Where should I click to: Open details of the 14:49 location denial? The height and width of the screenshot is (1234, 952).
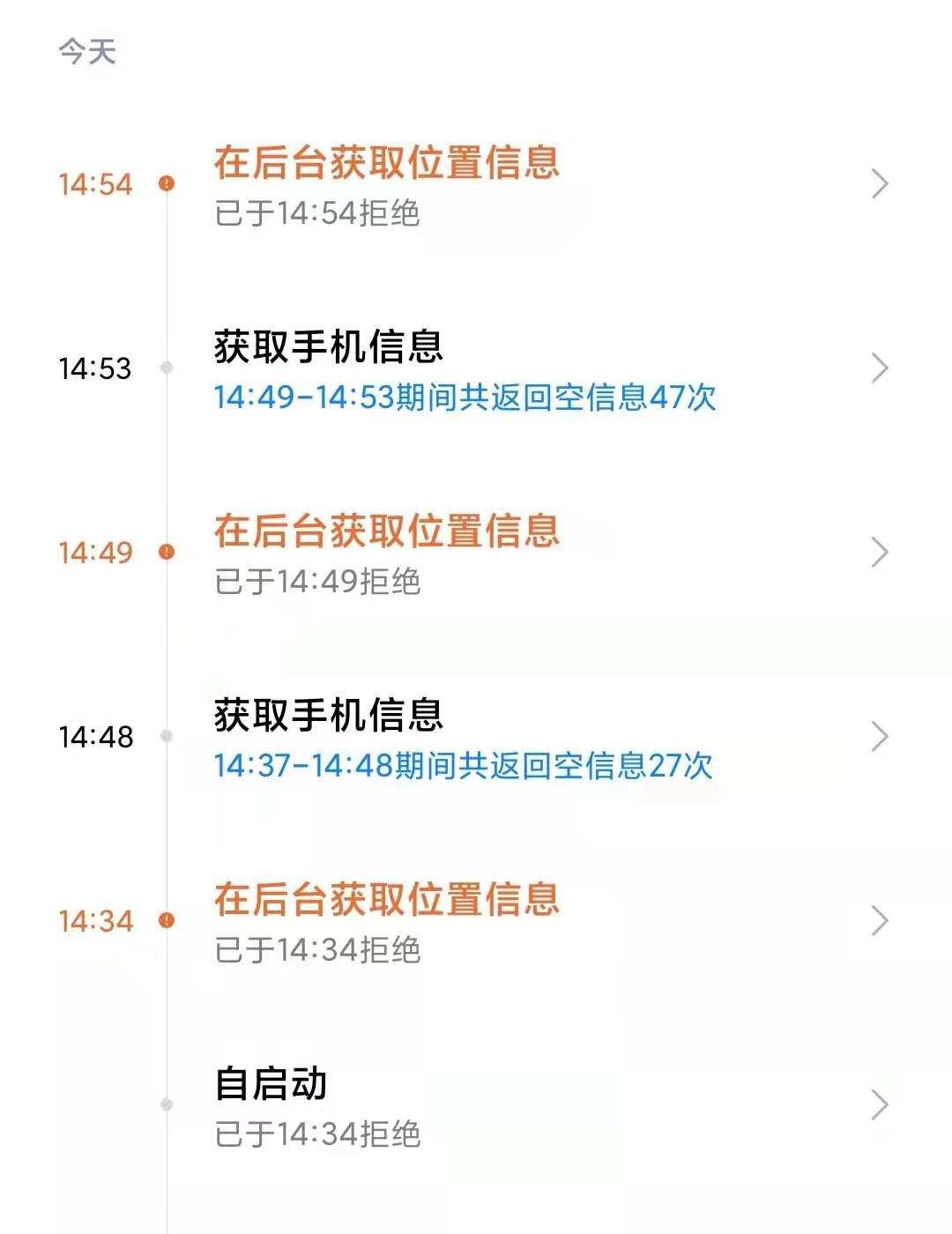point(880,552)
